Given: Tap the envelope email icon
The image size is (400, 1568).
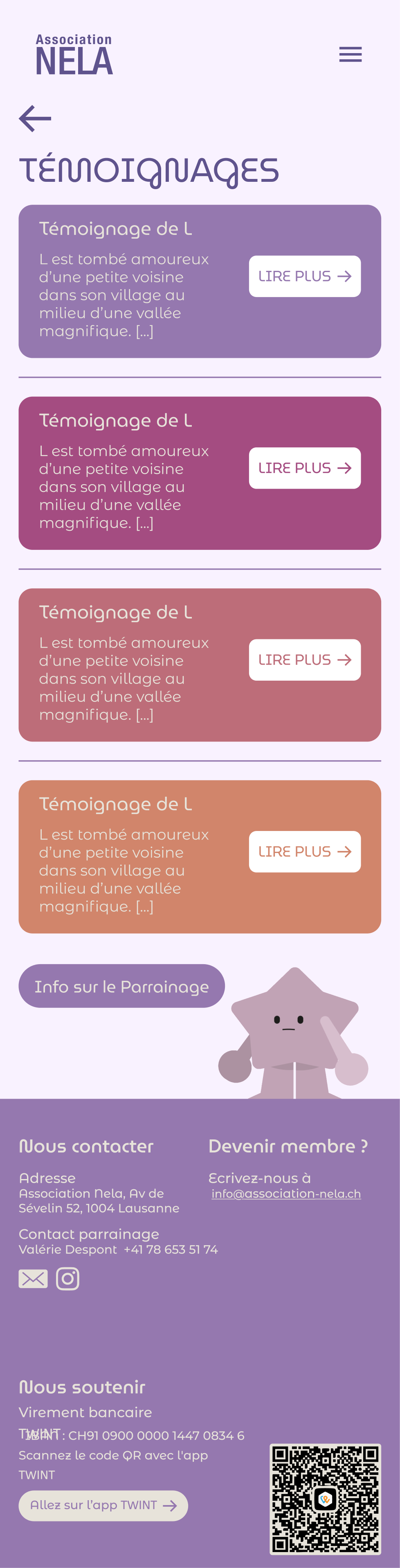Looking at the screenshot, I should point(33,1279).
